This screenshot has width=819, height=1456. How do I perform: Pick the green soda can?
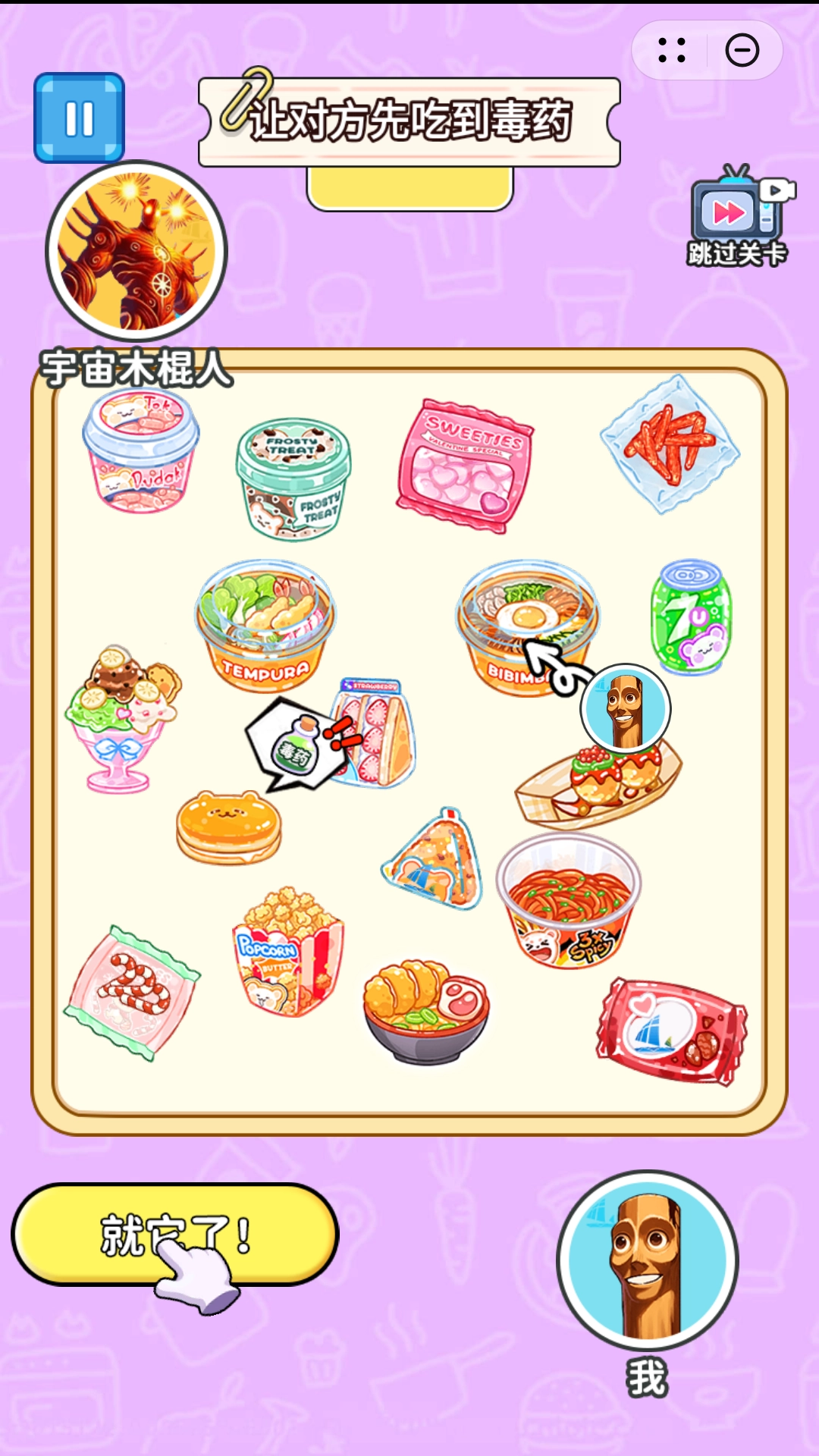pos(691,617)
